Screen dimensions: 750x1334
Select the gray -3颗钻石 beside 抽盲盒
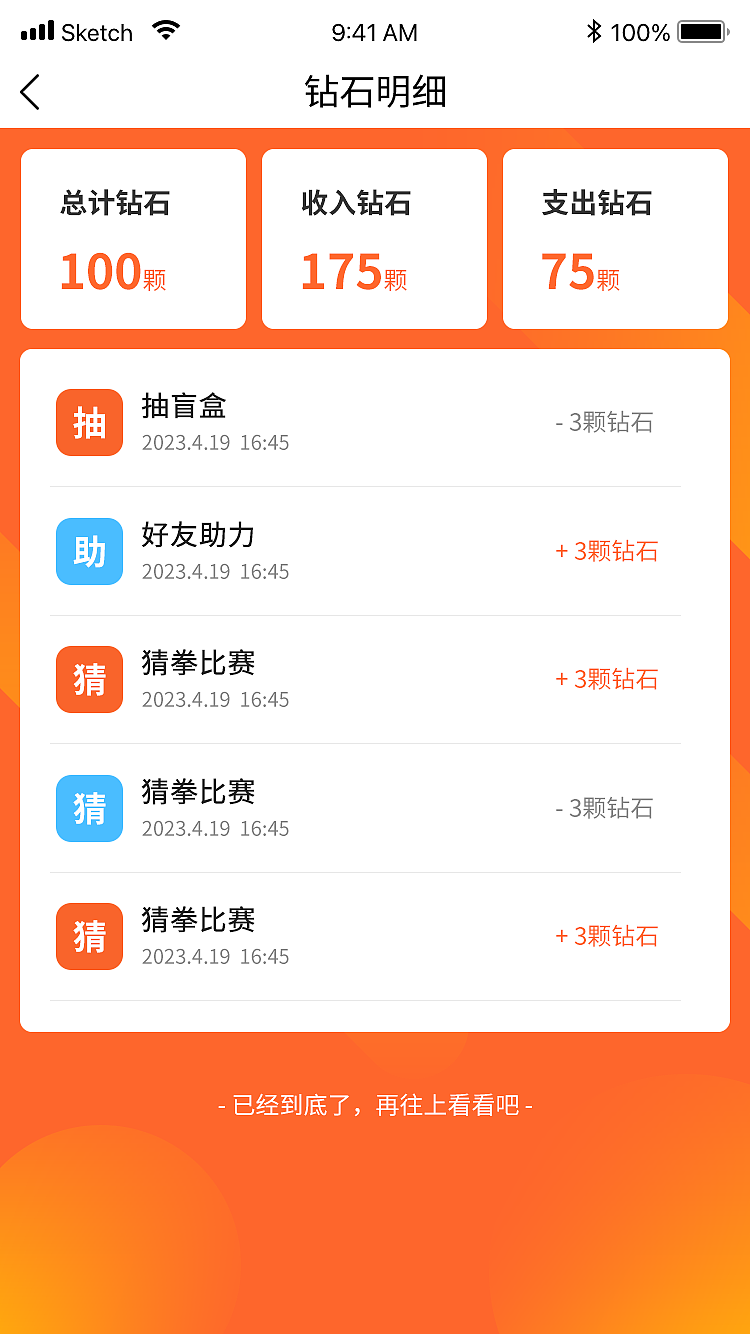pyautogui.click(x=607, y=422)
